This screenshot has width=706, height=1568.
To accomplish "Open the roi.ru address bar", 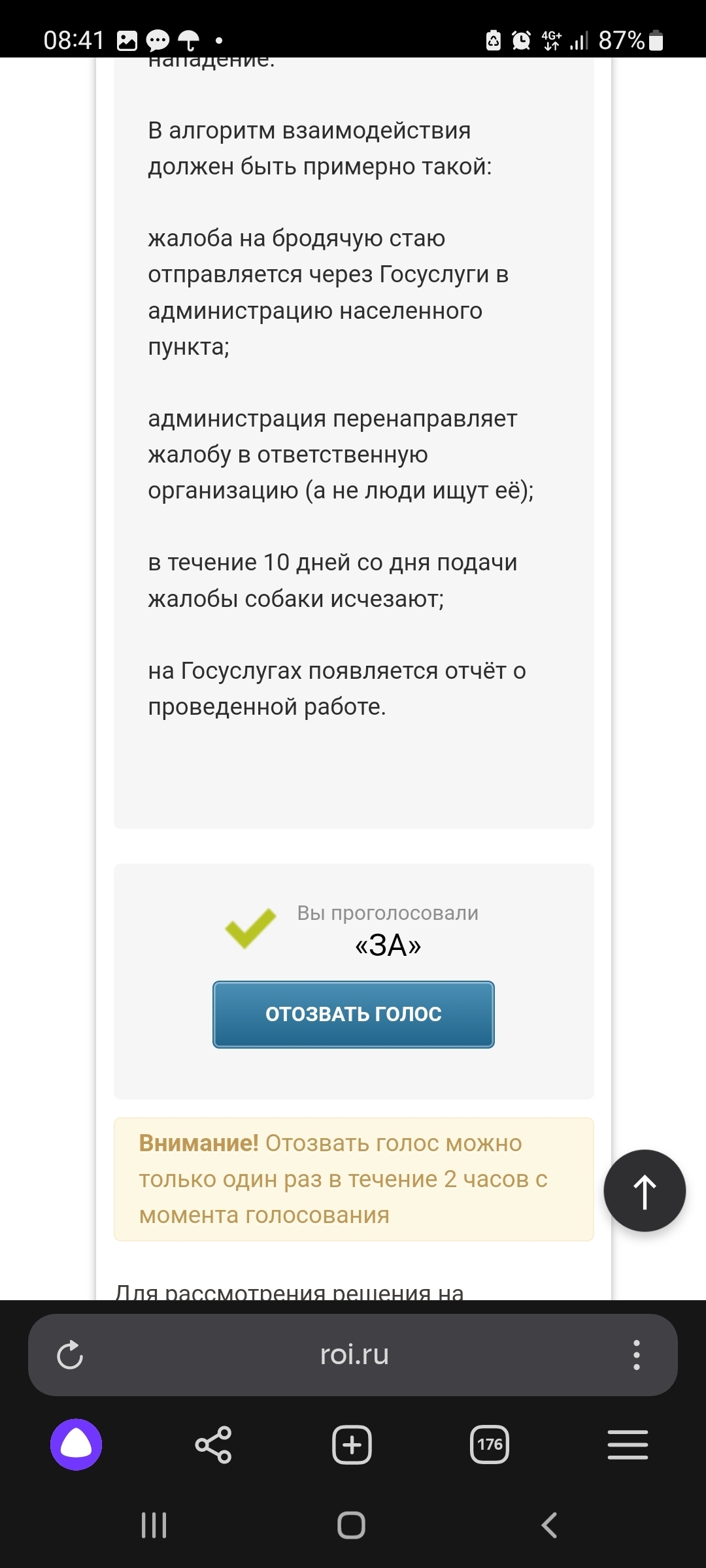I will tap(354, 1355).
